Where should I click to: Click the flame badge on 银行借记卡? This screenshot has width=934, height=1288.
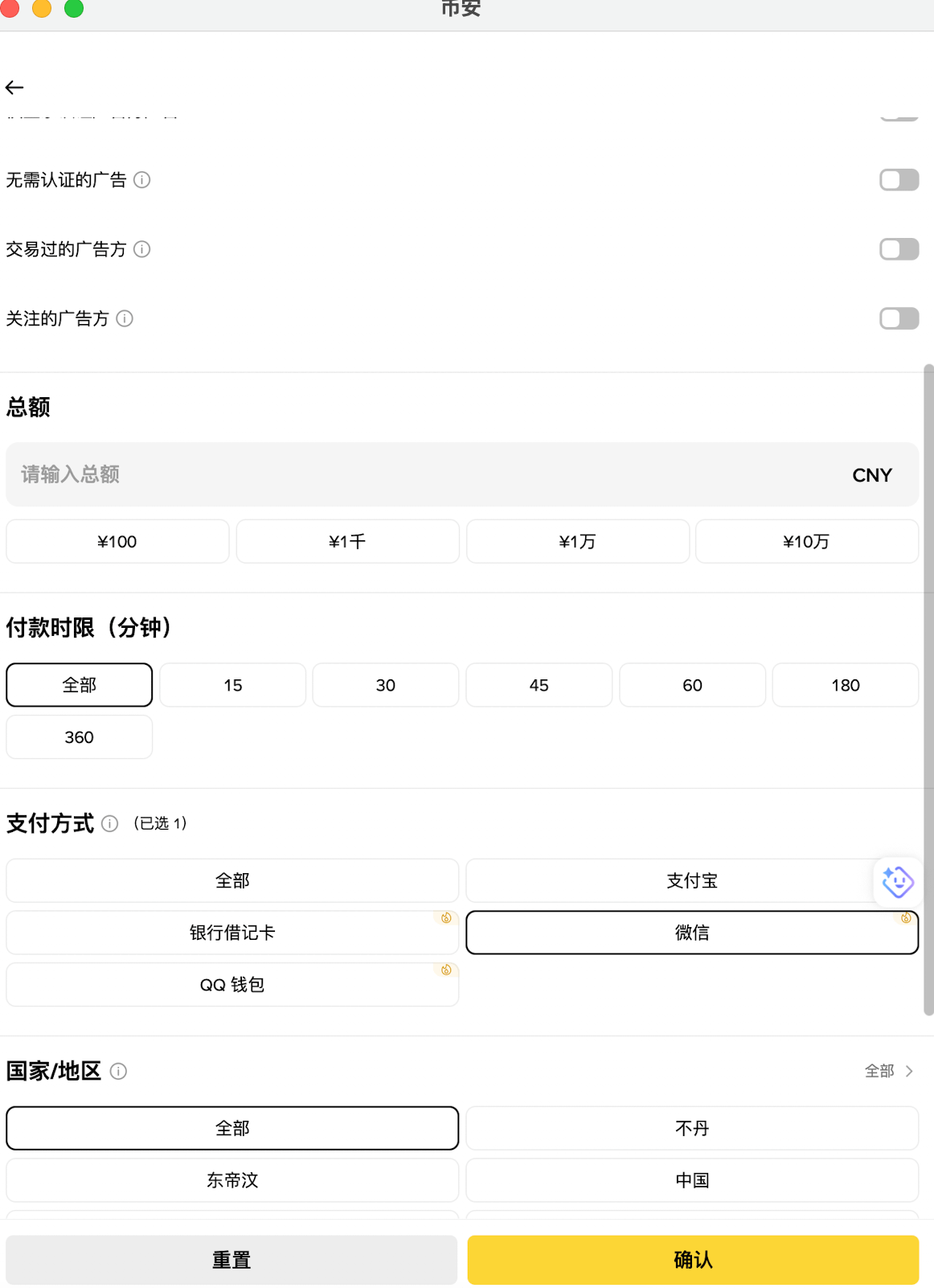[x=447, y=916]
